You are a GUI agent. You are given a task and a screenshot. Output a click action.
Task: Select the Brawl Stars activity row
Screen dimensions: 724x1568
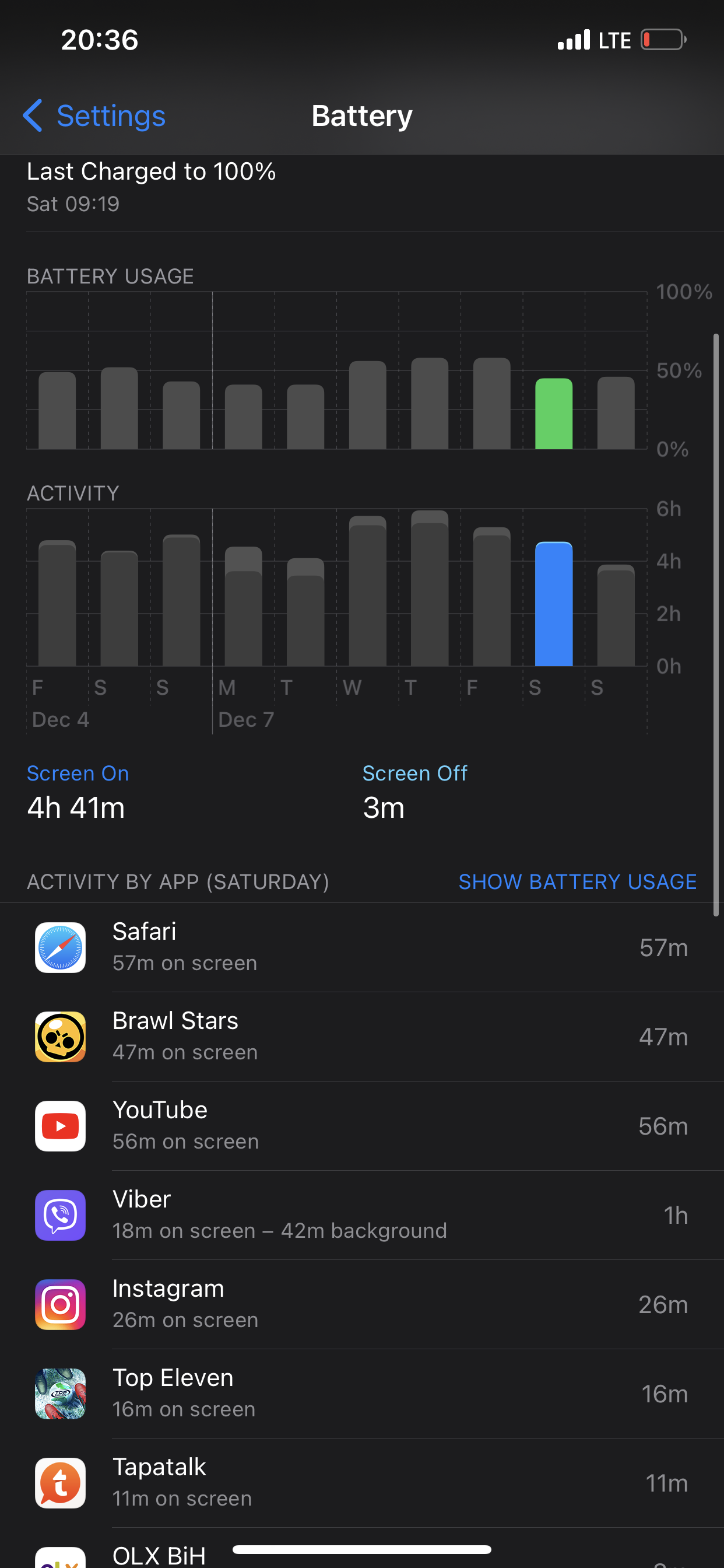pyautogui.click(x=361, y=1036)
